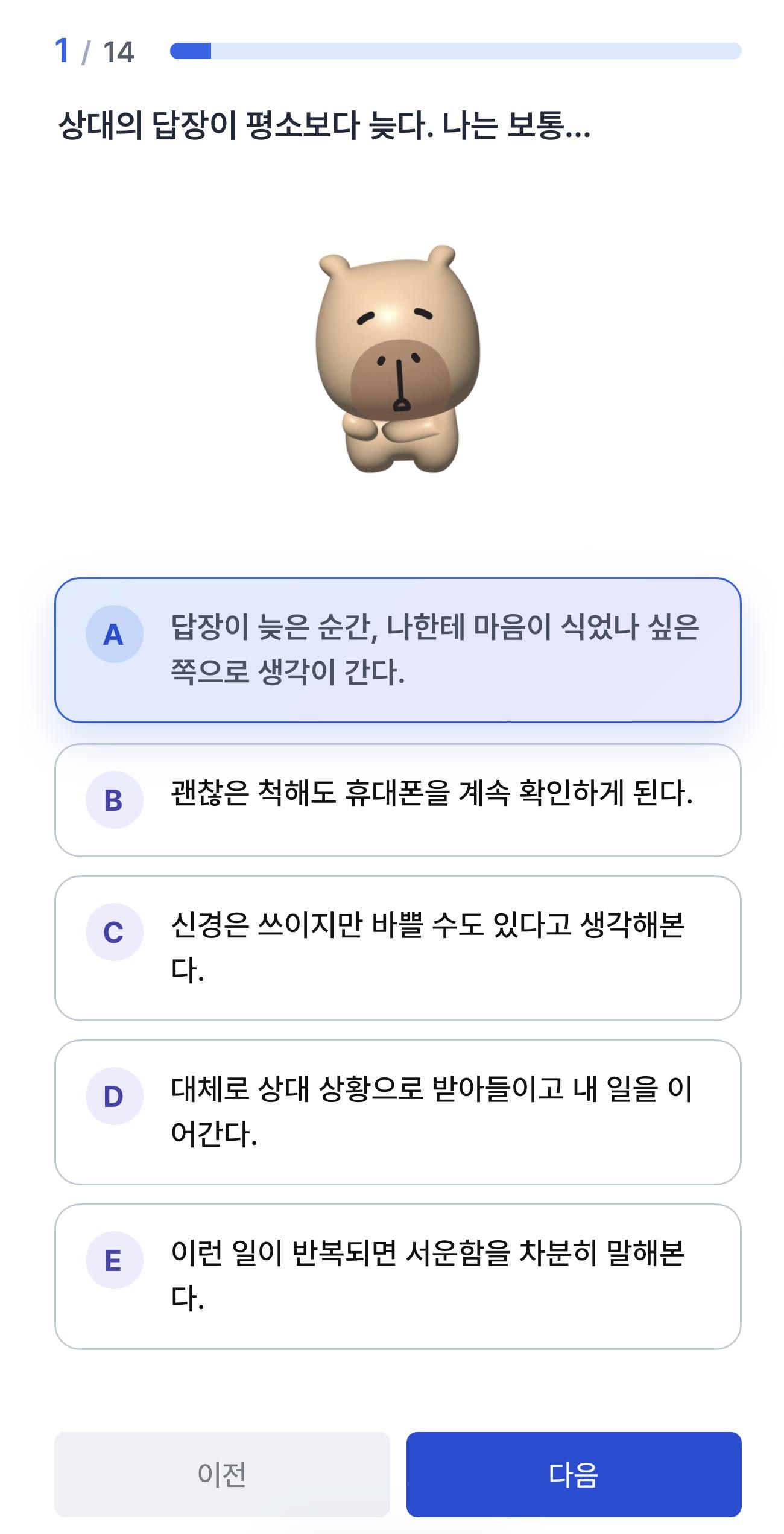This screenshot has width=784, height=1534.
Task: Pick answer C, they might be busy
Action: [397, 948]
